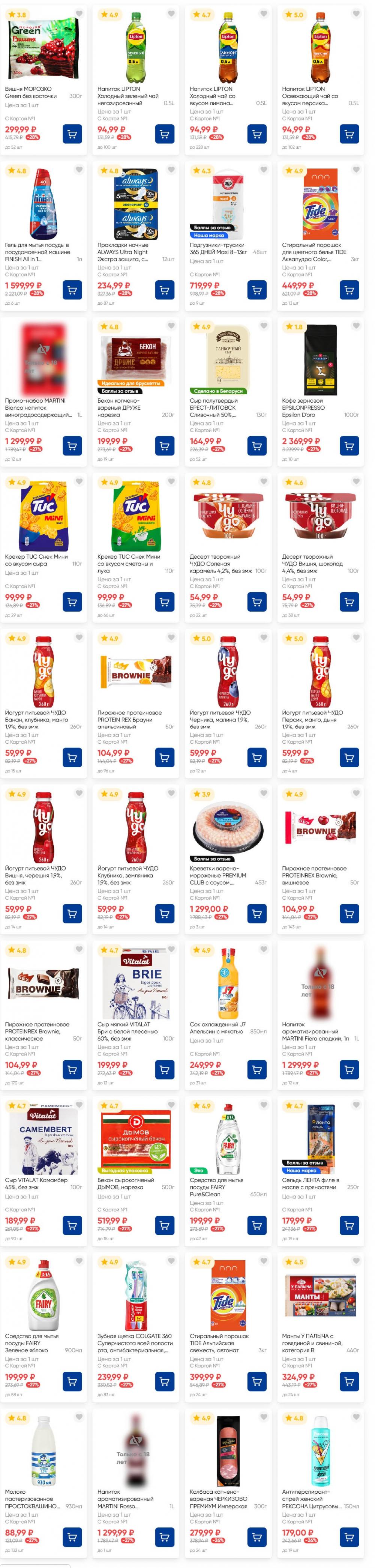Screen dimensions: 375x1568
Task: Favorite the COLGATE 360 toothbrush
Action: 171,1261
